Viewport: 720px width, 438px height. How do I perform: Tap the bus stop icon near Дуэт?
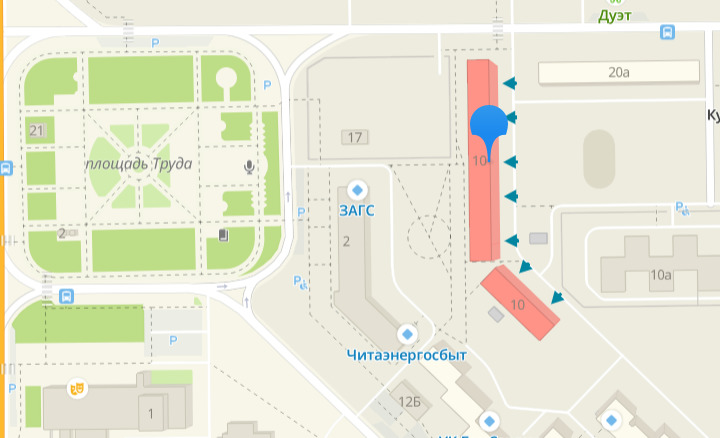(x=667, y=32)
